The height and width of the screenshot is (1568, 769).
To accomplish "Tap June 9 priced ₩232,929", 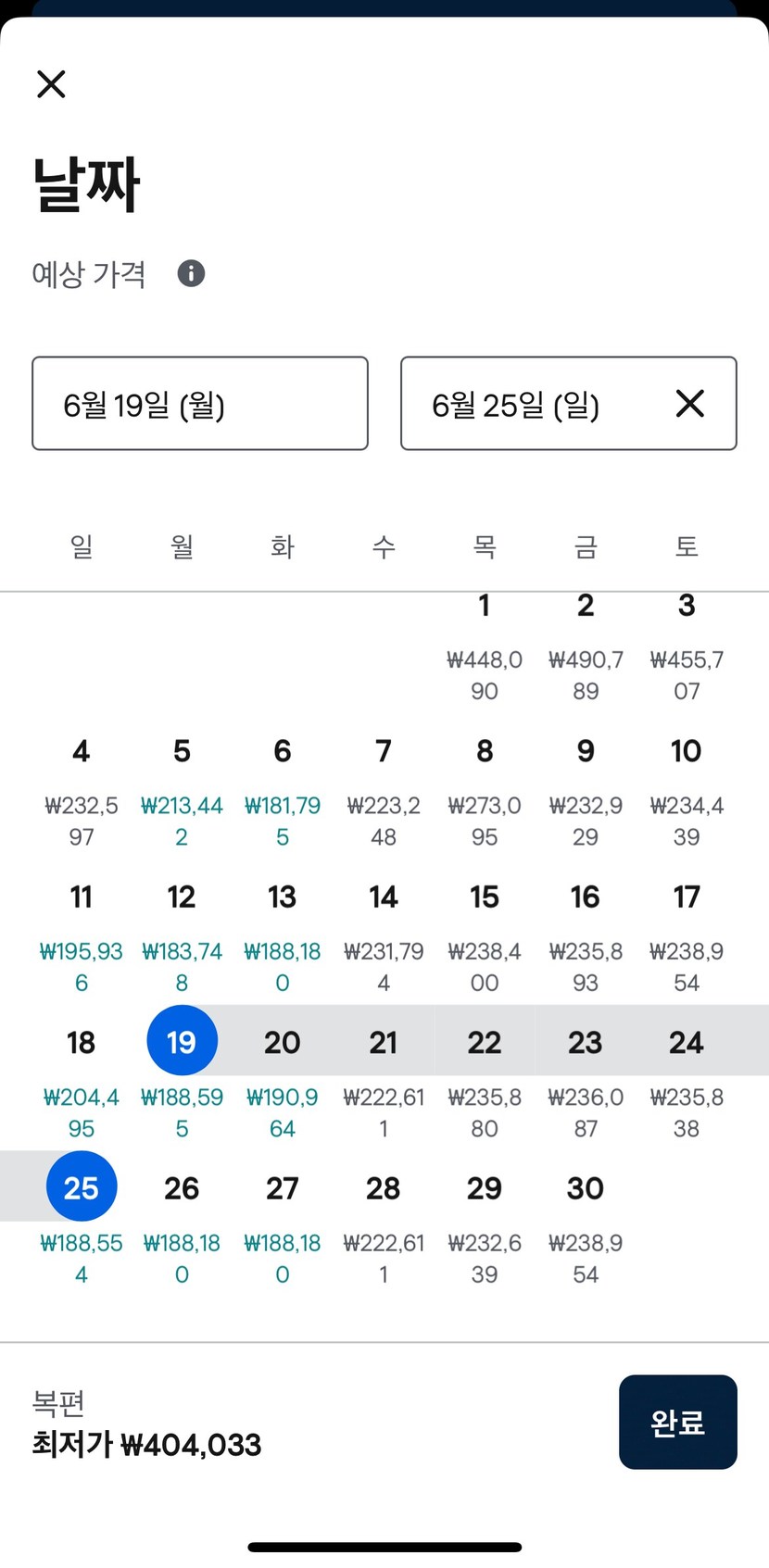I will pos(586,792).
